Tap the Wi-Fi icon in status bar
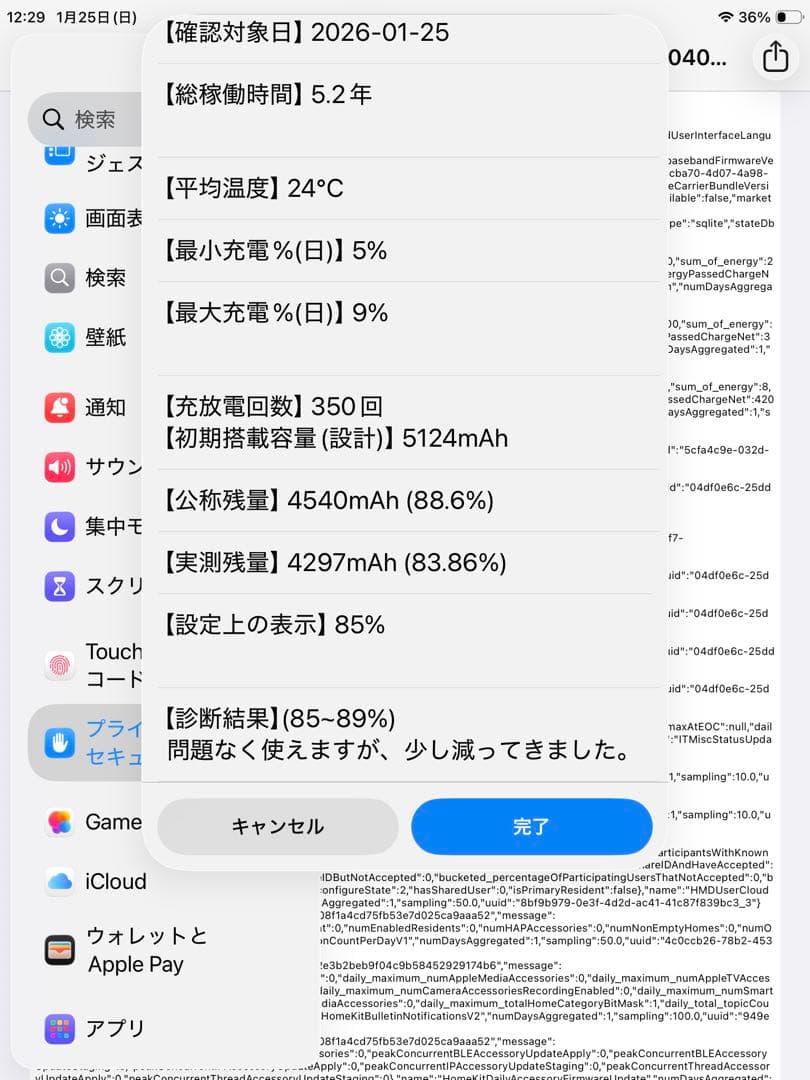Image resolution: width=810 pixels, height=1080 pixels. pos(725,16)
